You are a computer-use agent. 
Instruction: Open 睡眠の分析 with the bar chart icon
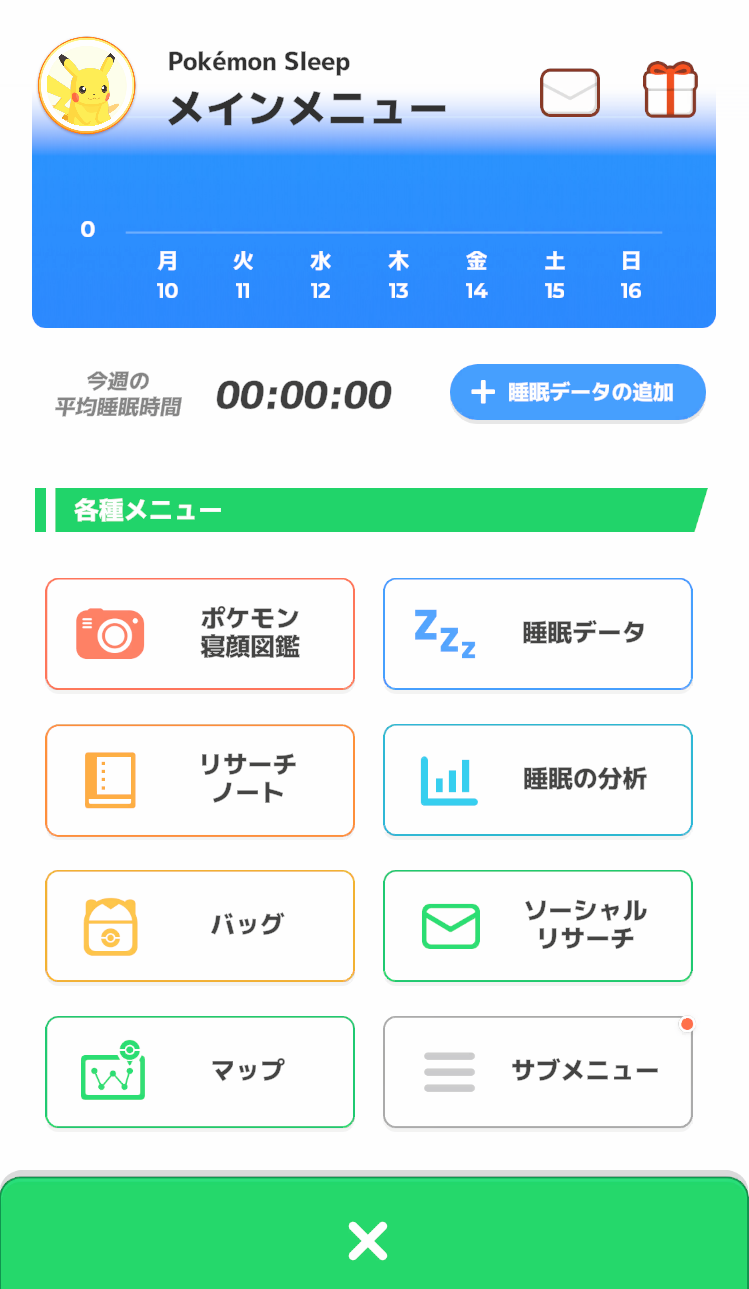(537, 780)
